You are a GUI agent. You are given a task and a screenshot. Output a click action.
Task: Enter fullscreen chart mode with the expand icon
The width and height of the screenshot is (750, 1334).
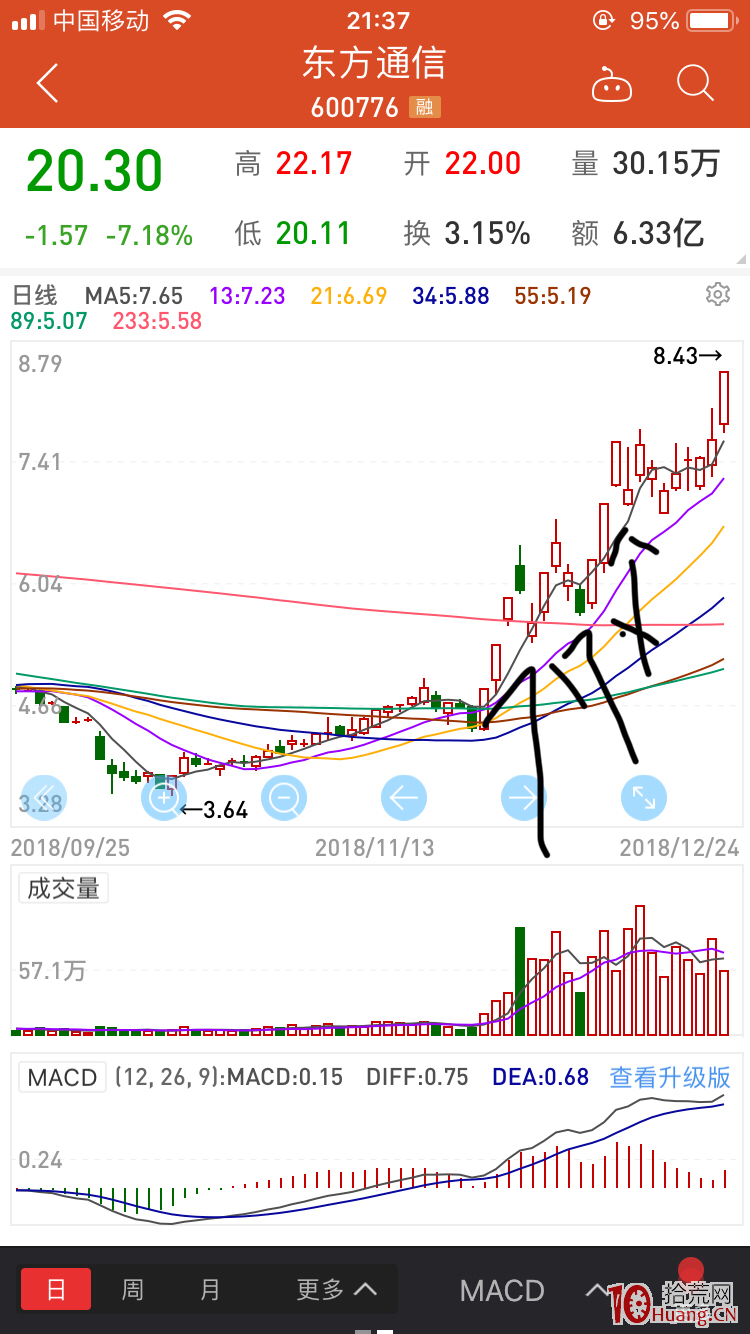(644, 797)
